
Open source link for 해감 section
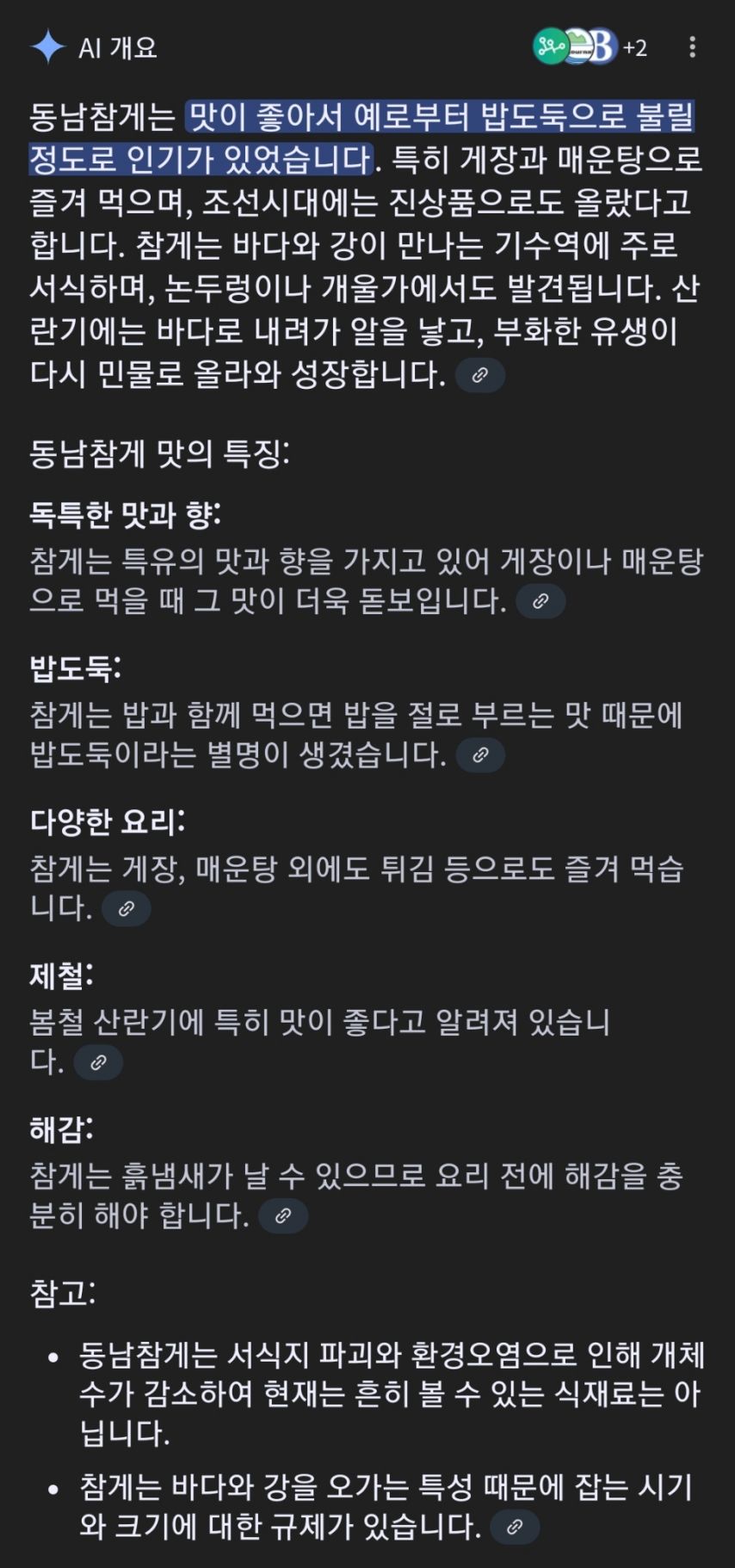pos(282,1216)
